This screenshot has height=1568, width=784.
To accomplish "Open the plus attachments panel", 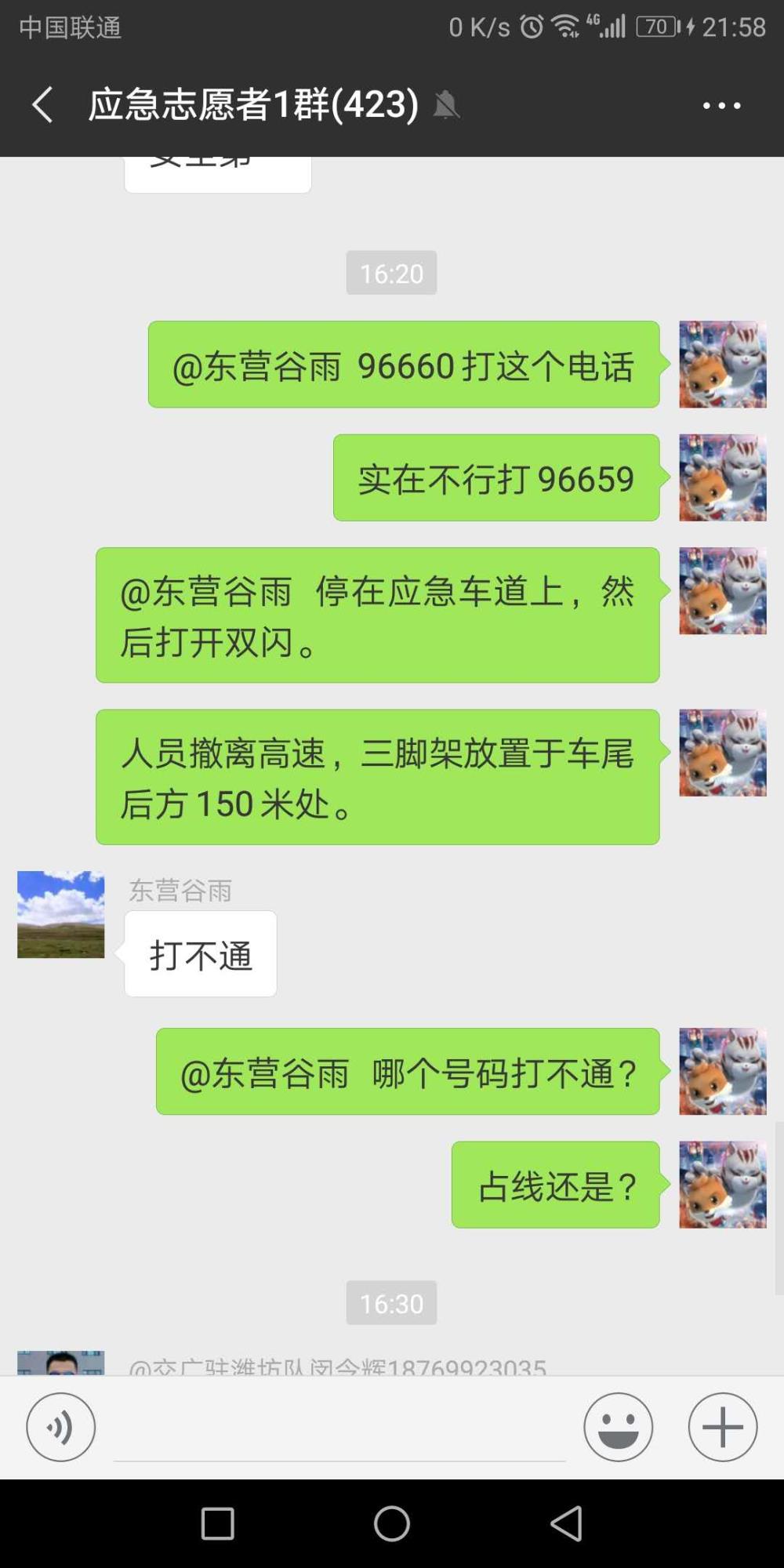I will (723, 1427).
